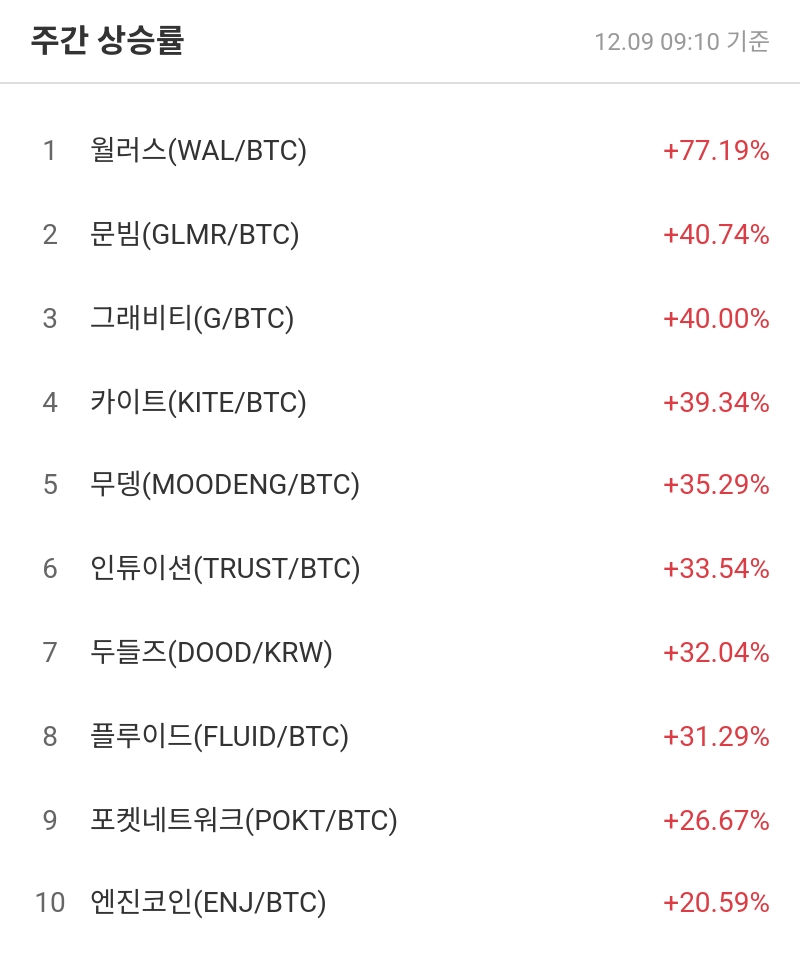
Task: Click the +26.67% gain for 포켓네트워크
Action: point(718,821)
